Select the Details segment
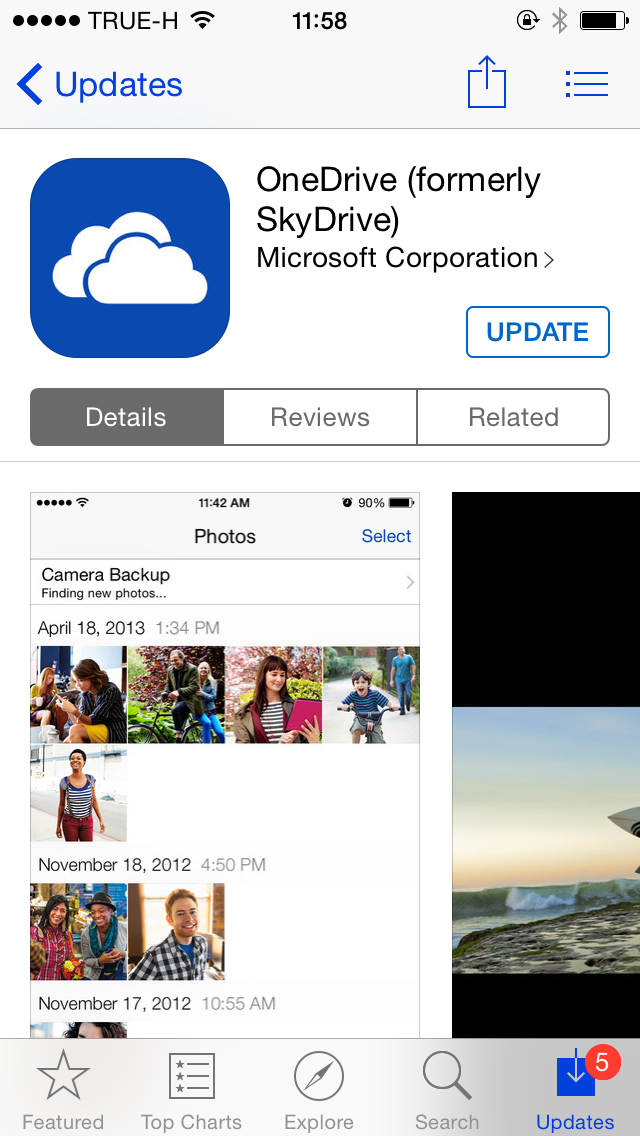The height and width of the screenshot is (1136, 640). pyautogui.click(x=127, y=417)
